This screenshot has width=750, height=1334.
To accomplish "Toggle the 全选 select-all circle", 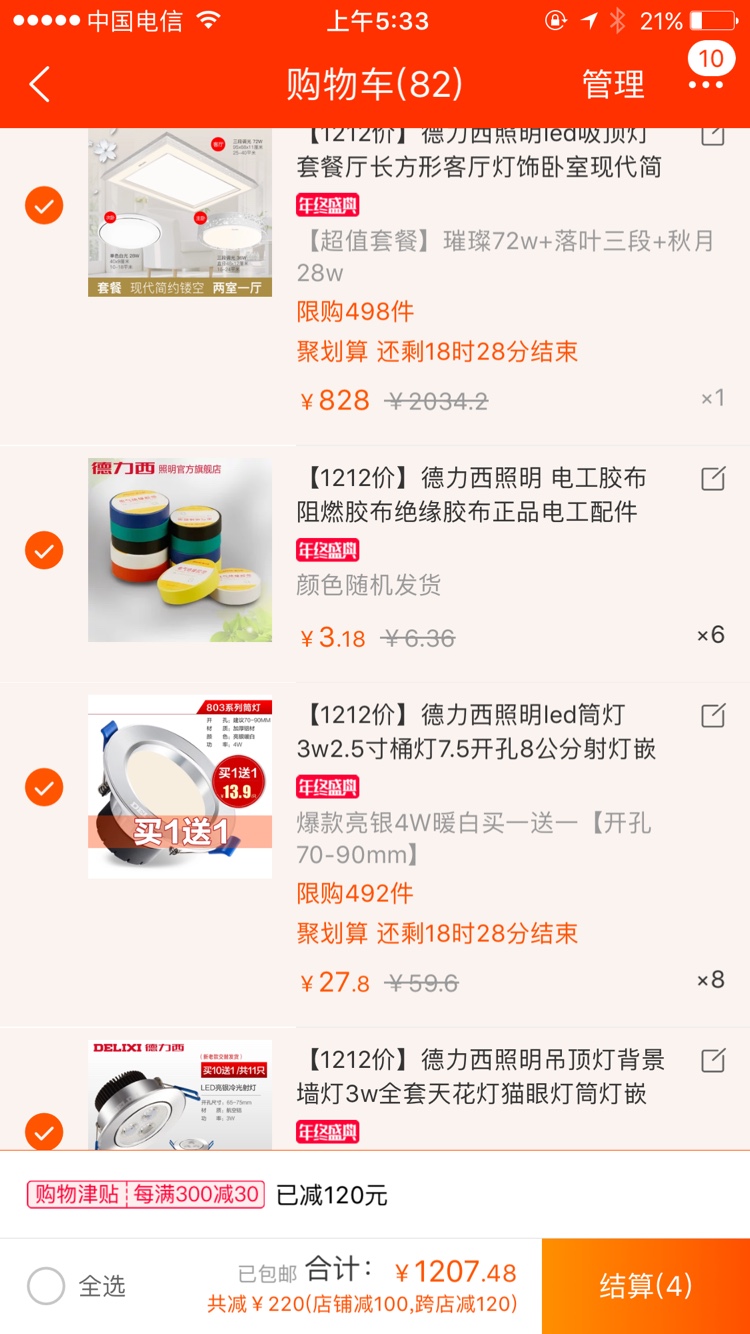I will (46, 1286).
